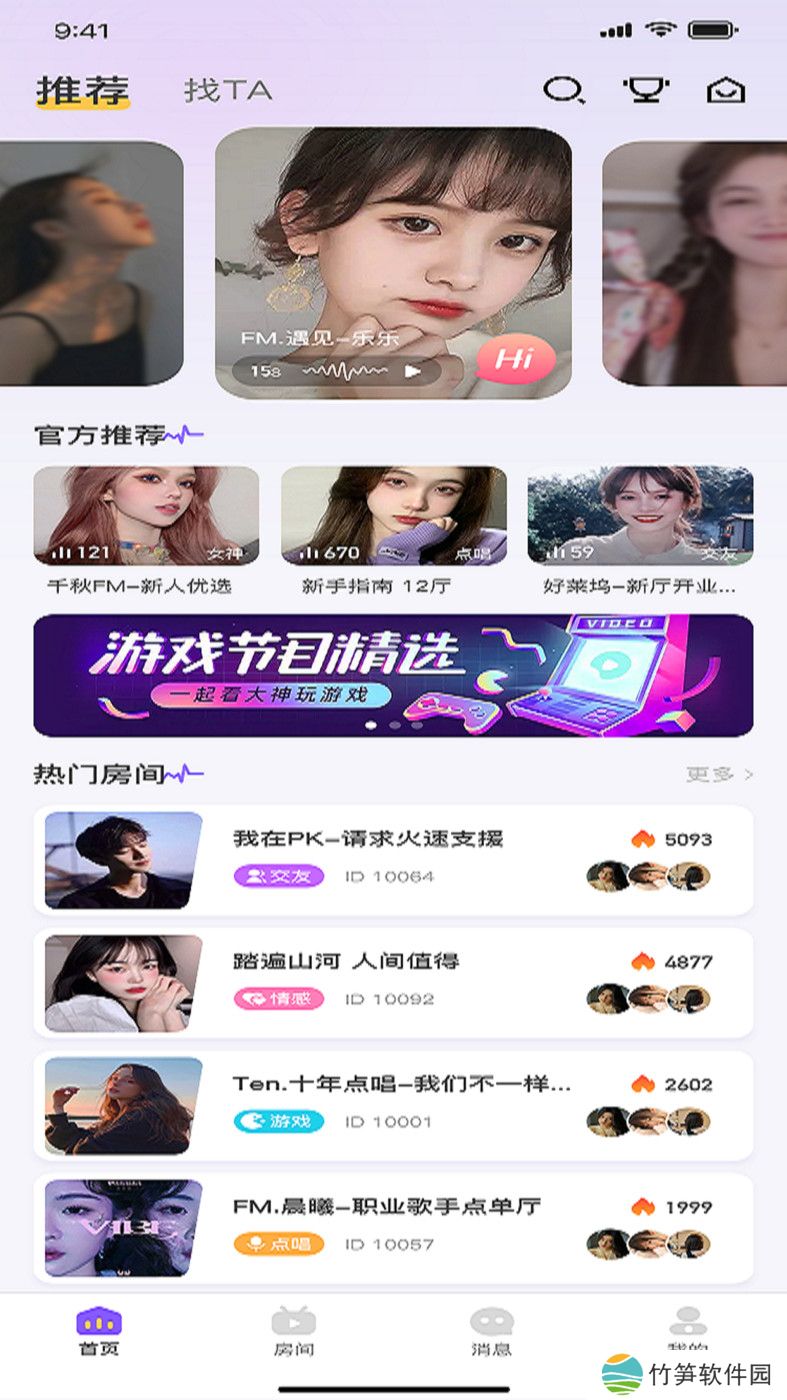Screen dimensions: 787x1400
Task: Enter room 踏遍山河 人间值得
Action: 393,983
